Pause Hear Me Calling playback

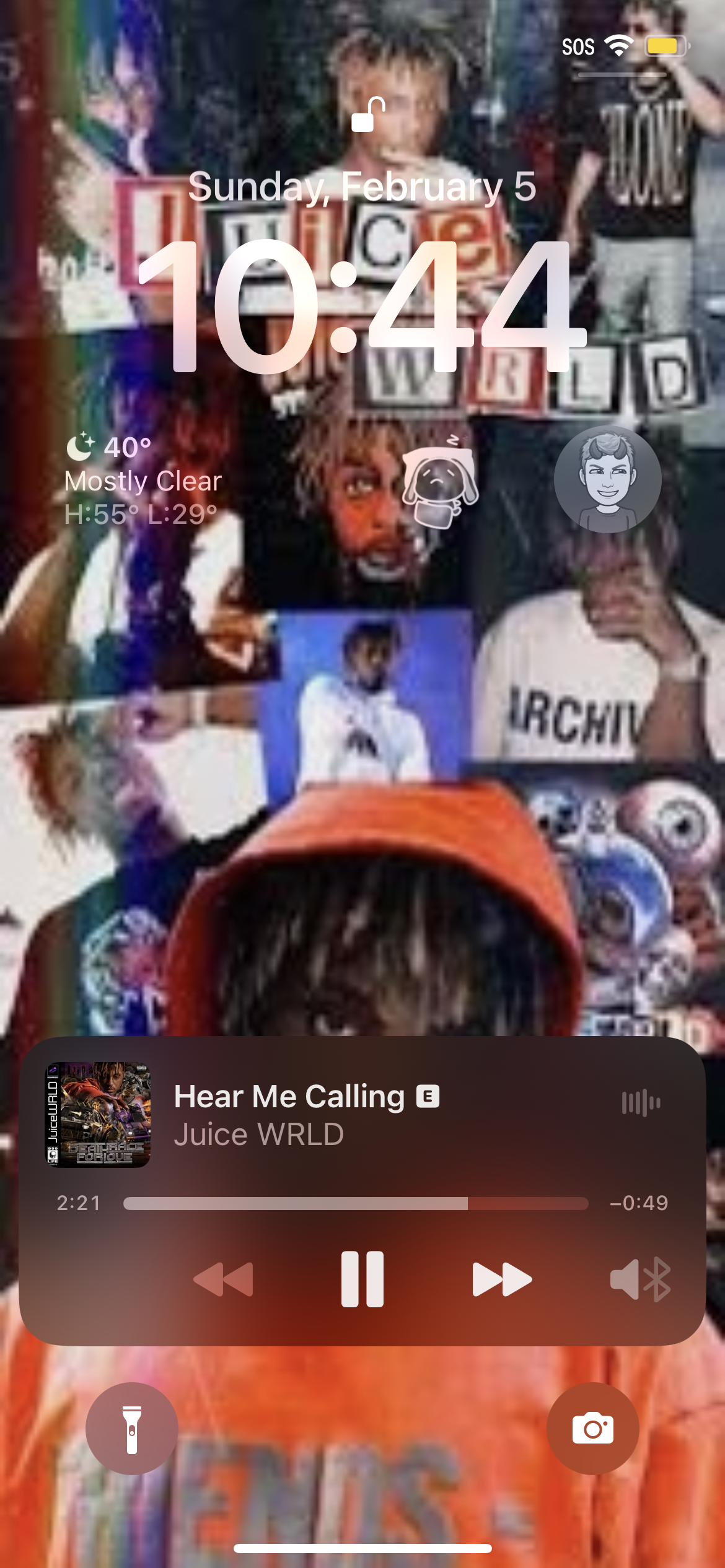click(x=362, y=1279)
